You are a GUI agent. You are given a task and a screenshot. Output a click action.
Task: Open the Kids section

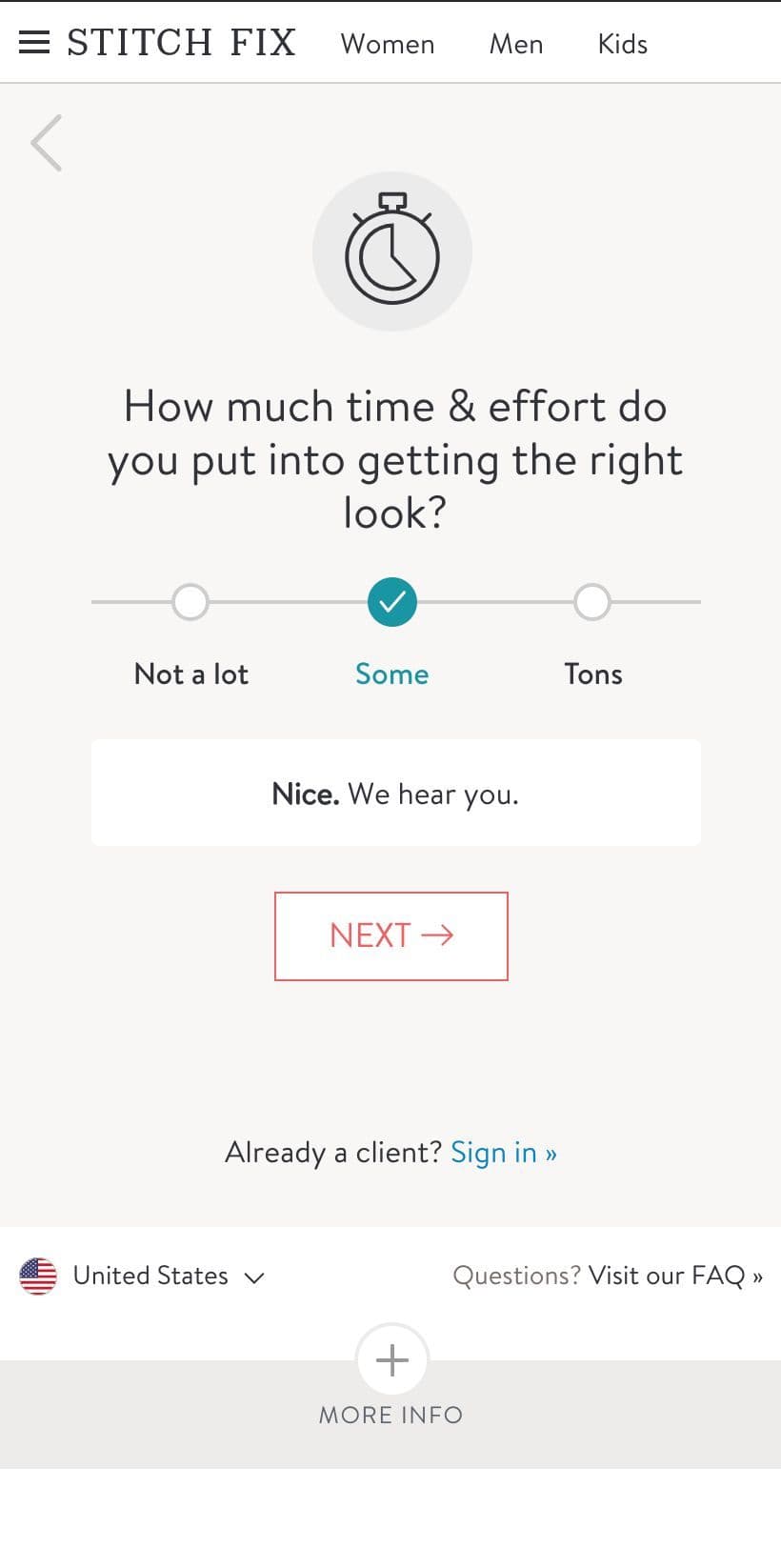623,44
